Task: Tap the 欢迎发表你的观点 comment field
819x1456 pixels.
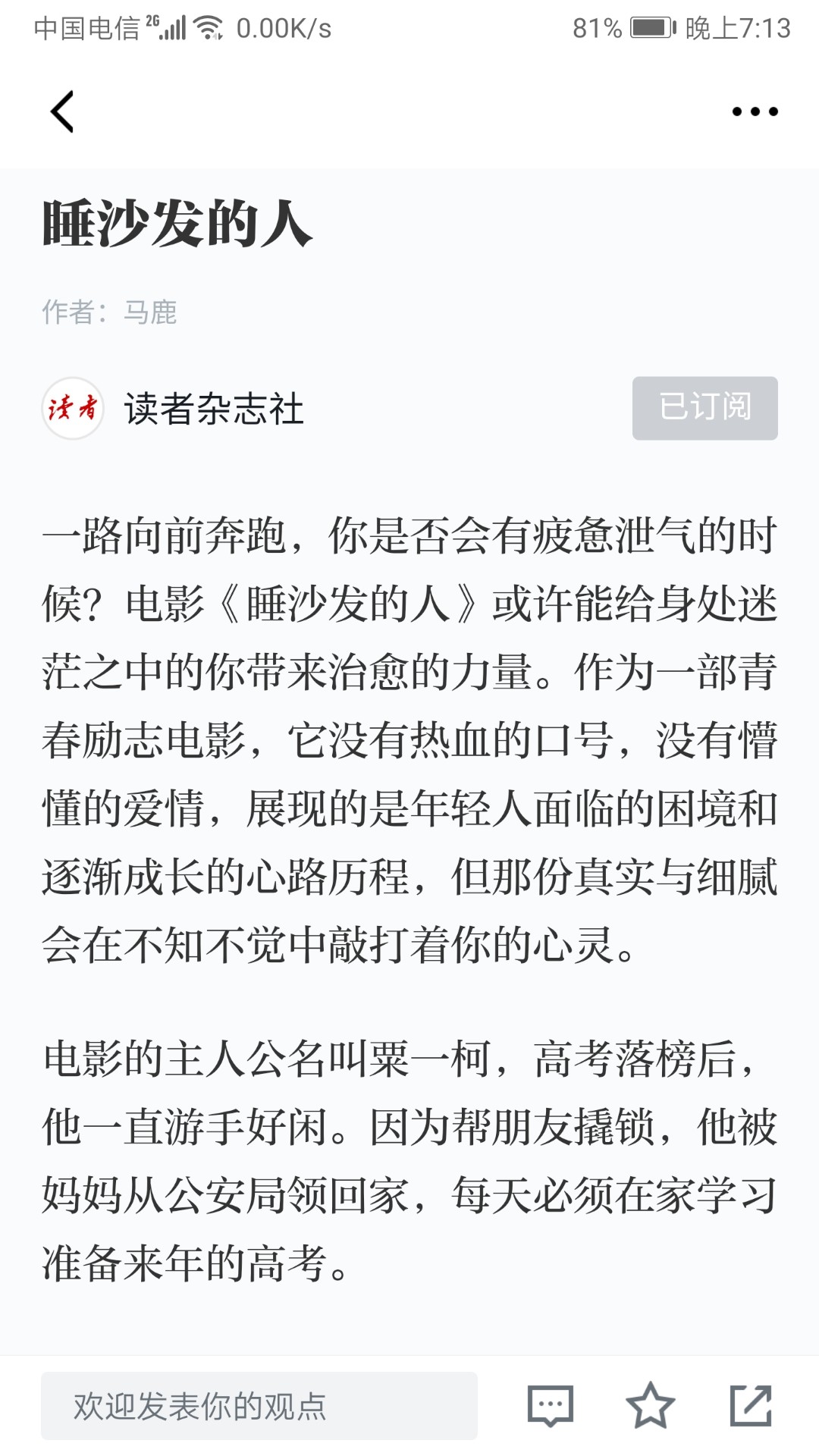Action: coord(259,1405)
